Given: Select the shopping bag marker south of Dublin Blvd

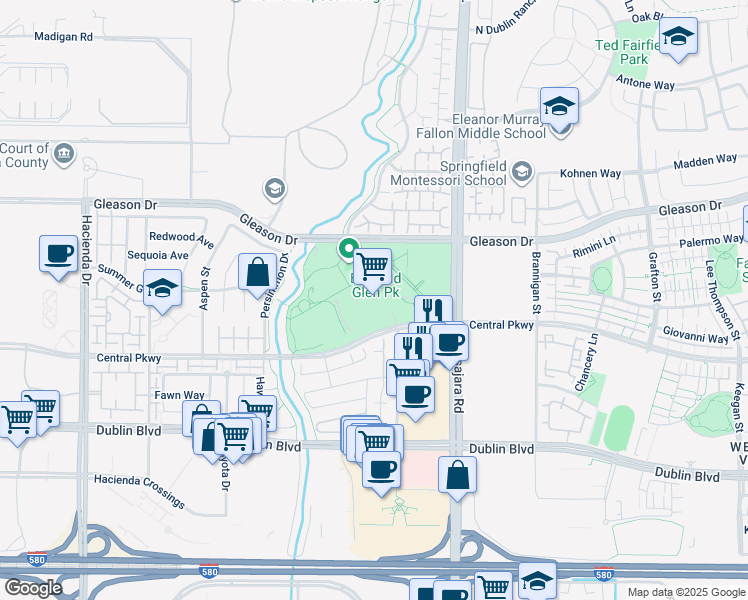Looking at the screenshot, I should [x=457, y=476].
